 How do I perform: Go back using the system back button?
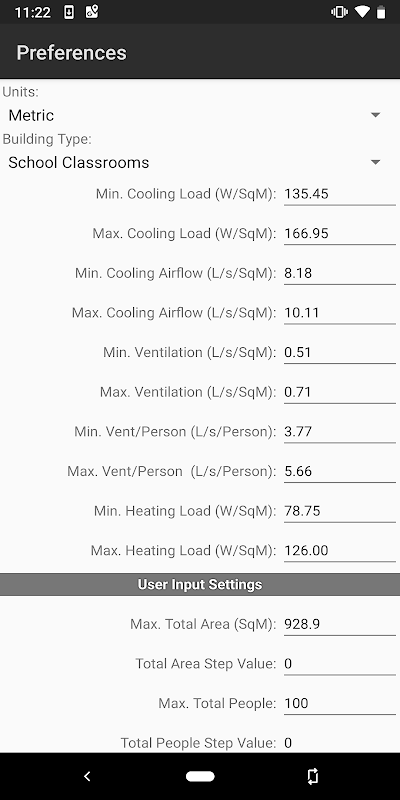click(x=87, y=776)
